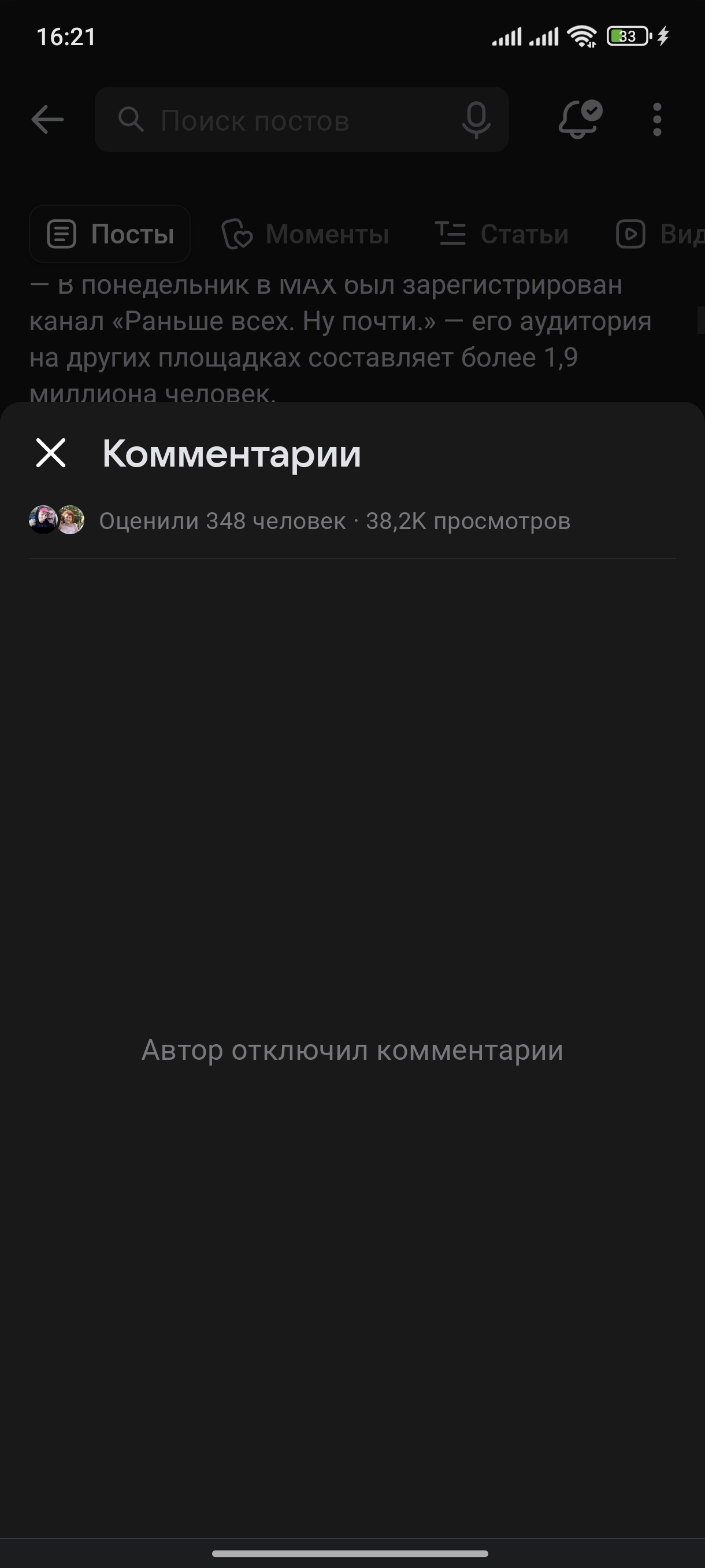Open the three-dot overflow menu
705x1568 pixels.
tap(656, 119)
